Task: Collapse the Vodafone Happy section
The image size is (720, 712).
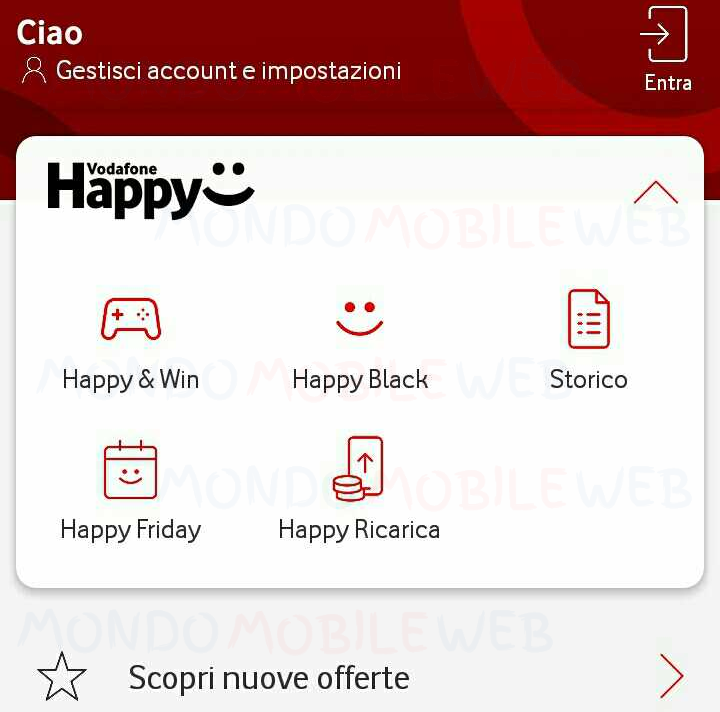Action: pyautogui.click(x=655, y=191)
